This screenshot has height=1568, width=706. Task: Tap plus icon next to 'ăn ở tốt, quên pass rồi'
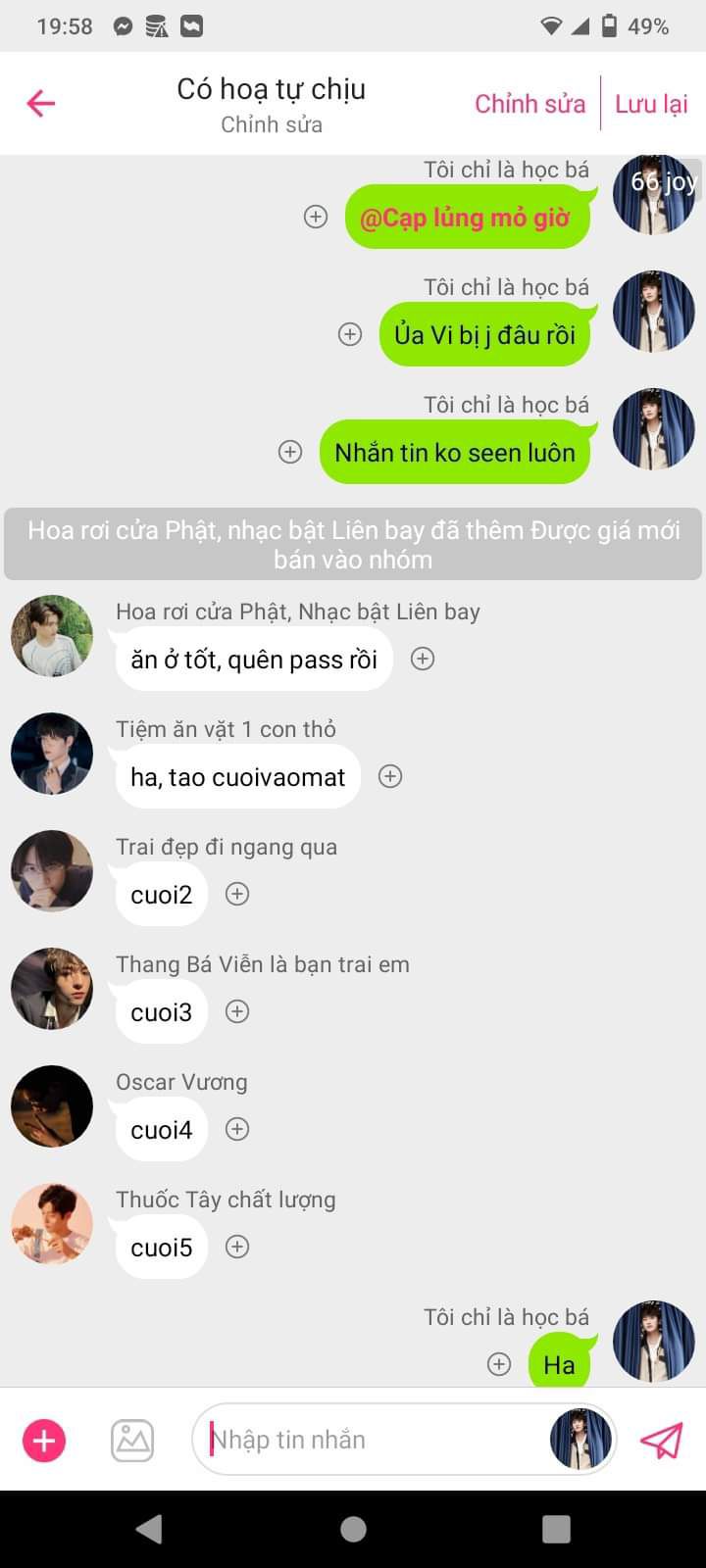click(423, 659)
